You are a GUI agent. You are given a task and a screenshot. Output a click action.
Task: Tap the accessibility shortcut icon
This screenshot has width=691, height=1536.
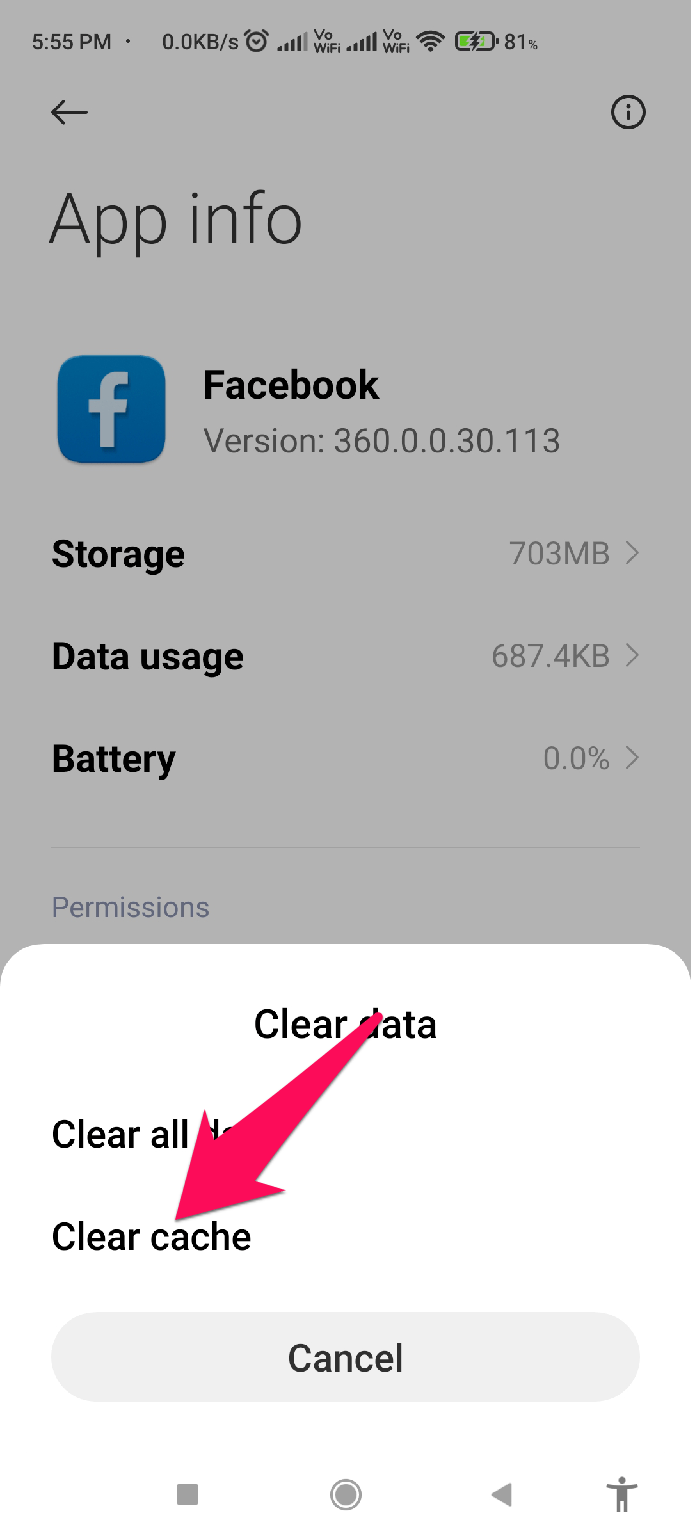pos(622,1494)
